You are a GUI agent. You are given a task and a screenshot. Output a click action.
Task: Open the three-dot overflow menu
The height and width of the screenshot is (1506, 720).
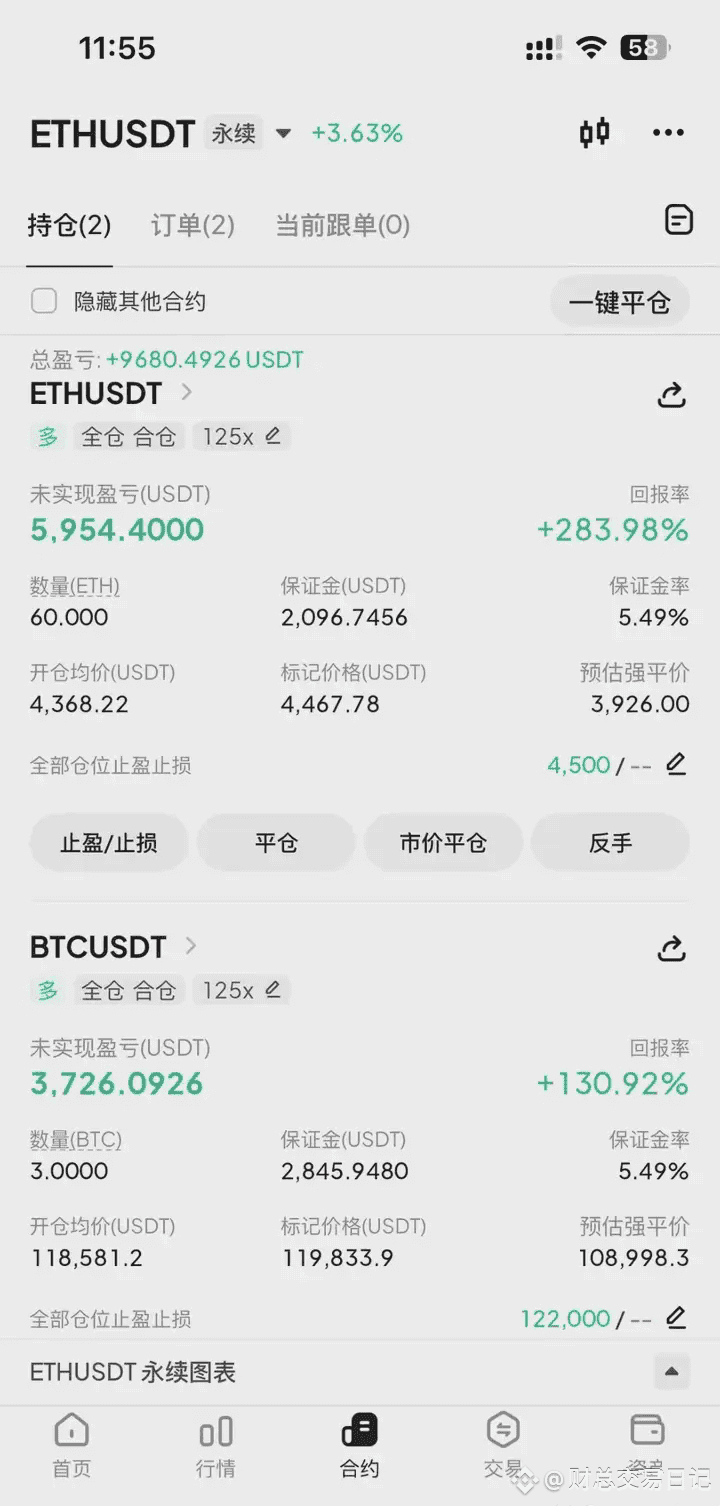668,133
